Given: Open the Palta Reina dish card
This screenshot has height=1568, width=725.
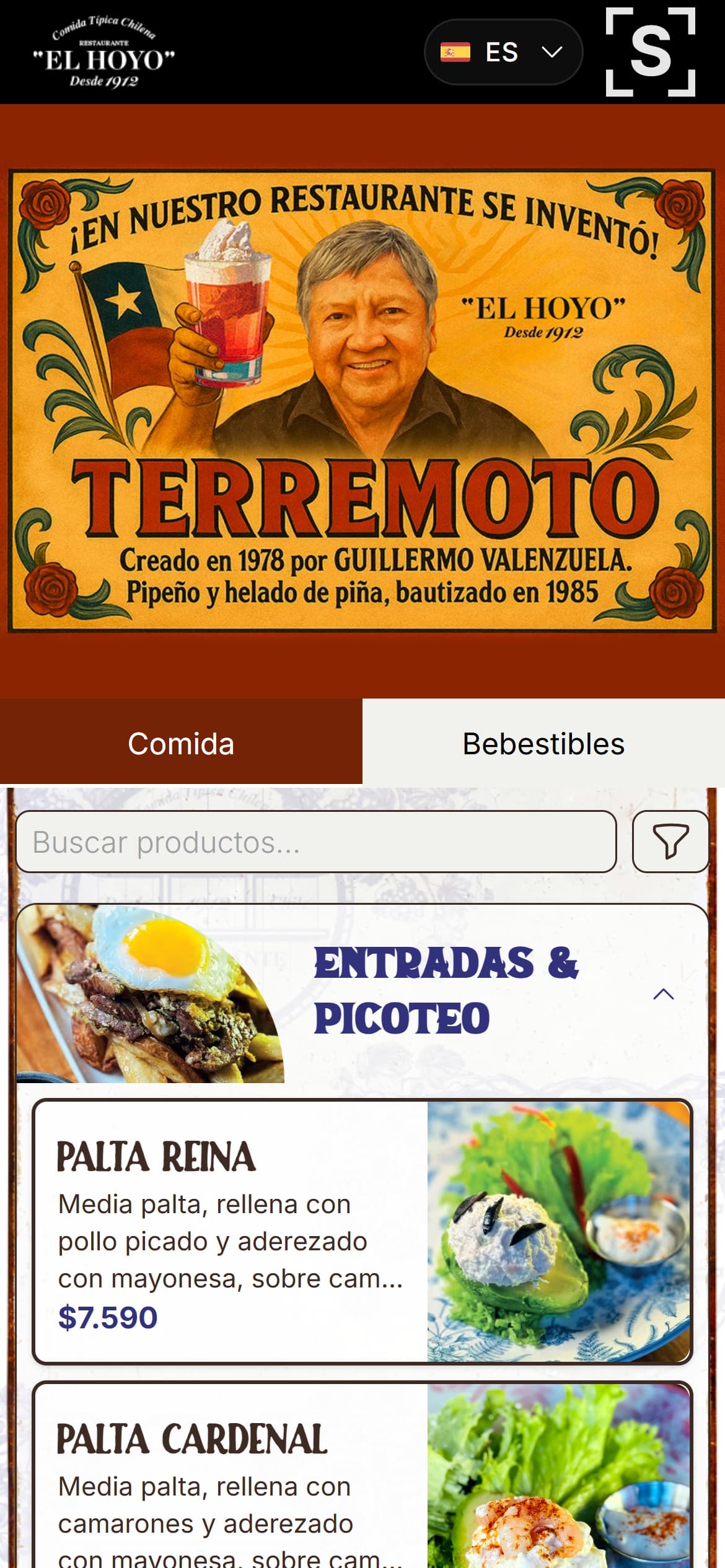Looking at the screenshot, I should click(x=362, y=1232).
